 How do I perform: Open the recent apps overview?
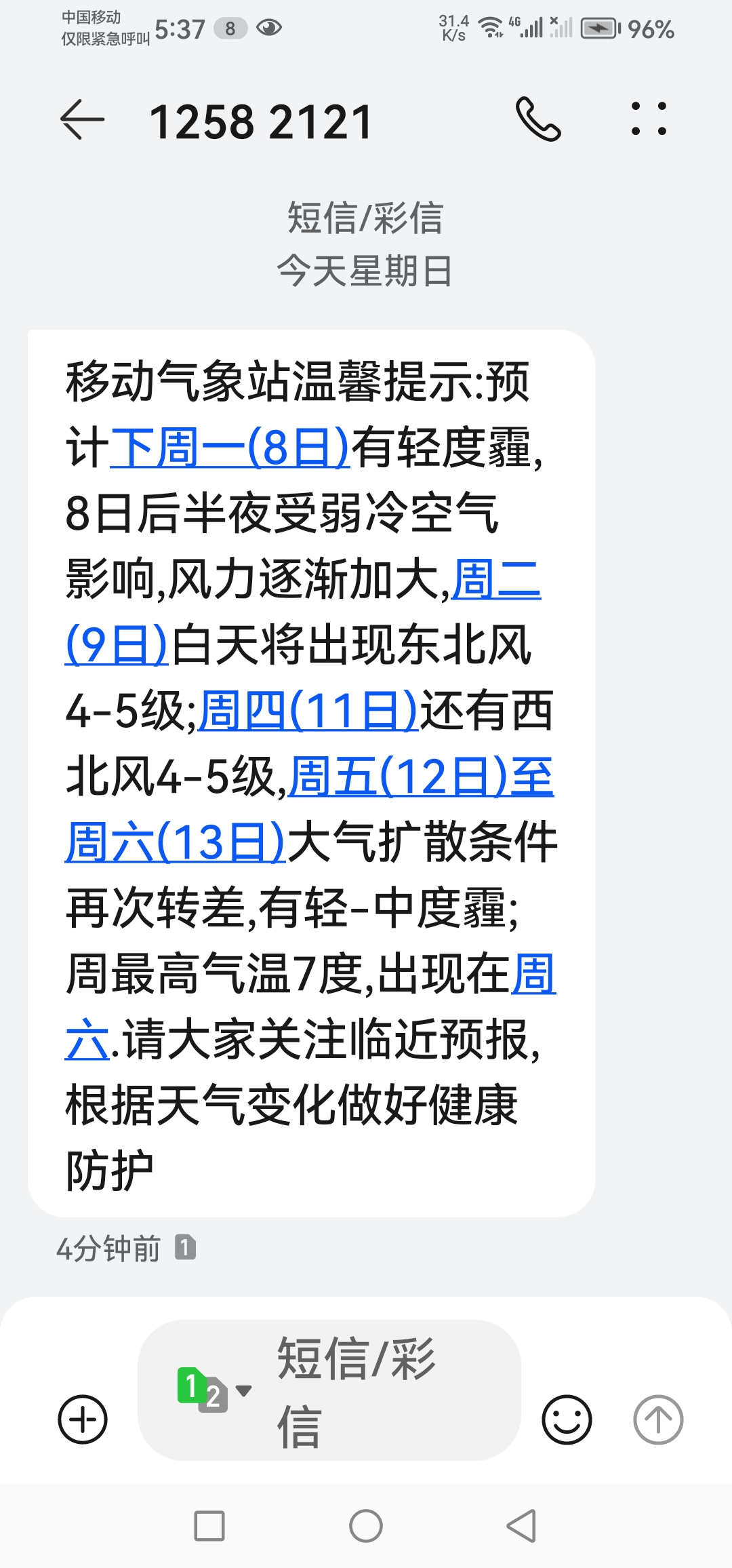(209, 1526)
